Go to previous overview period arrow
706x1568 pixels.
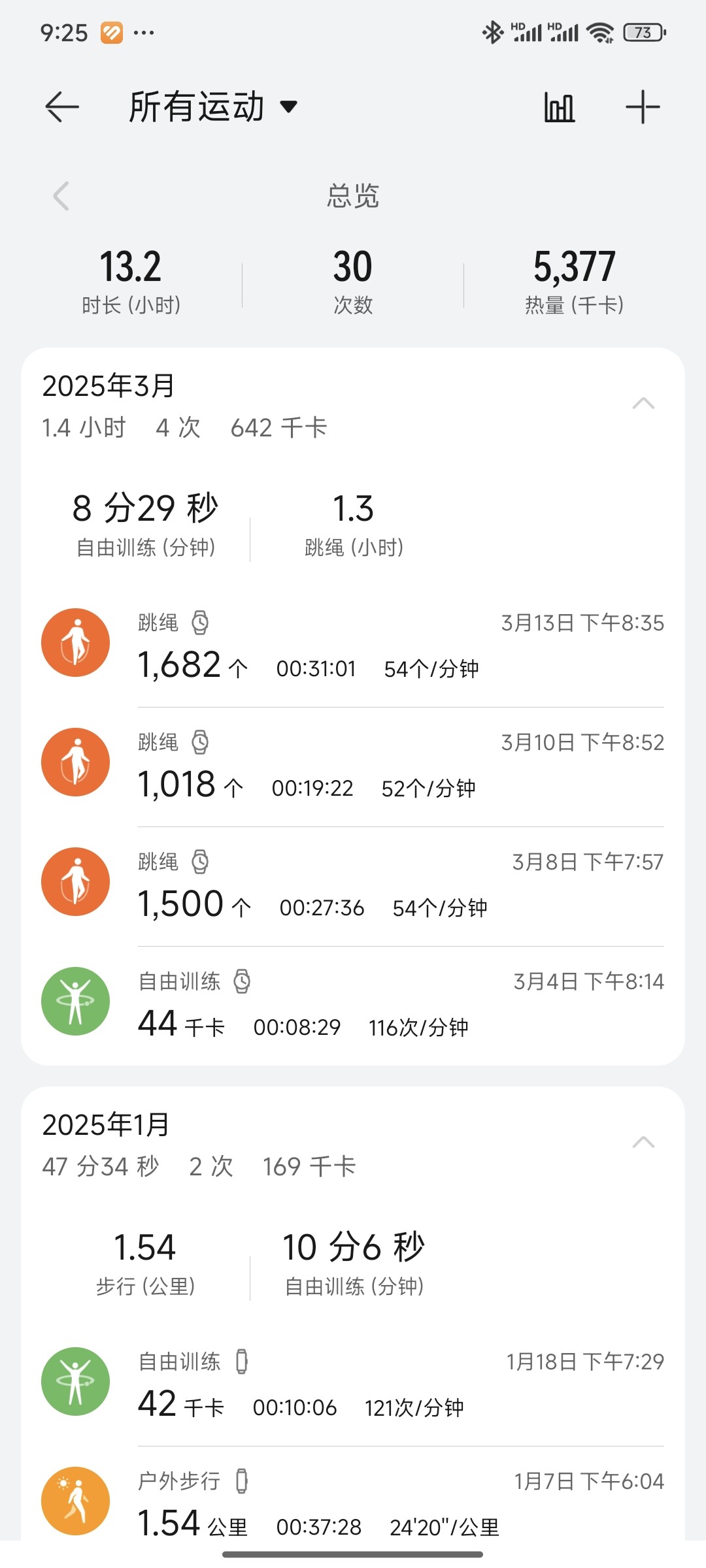(x=61, y=196)
